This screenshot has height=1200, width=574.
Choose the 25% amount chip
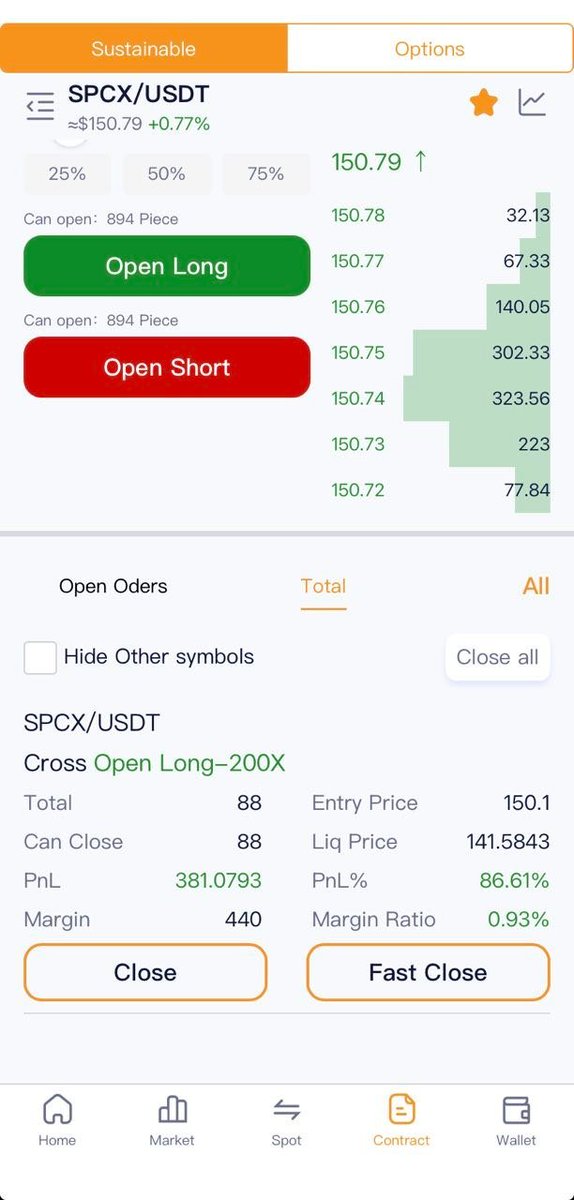[67, 174]
